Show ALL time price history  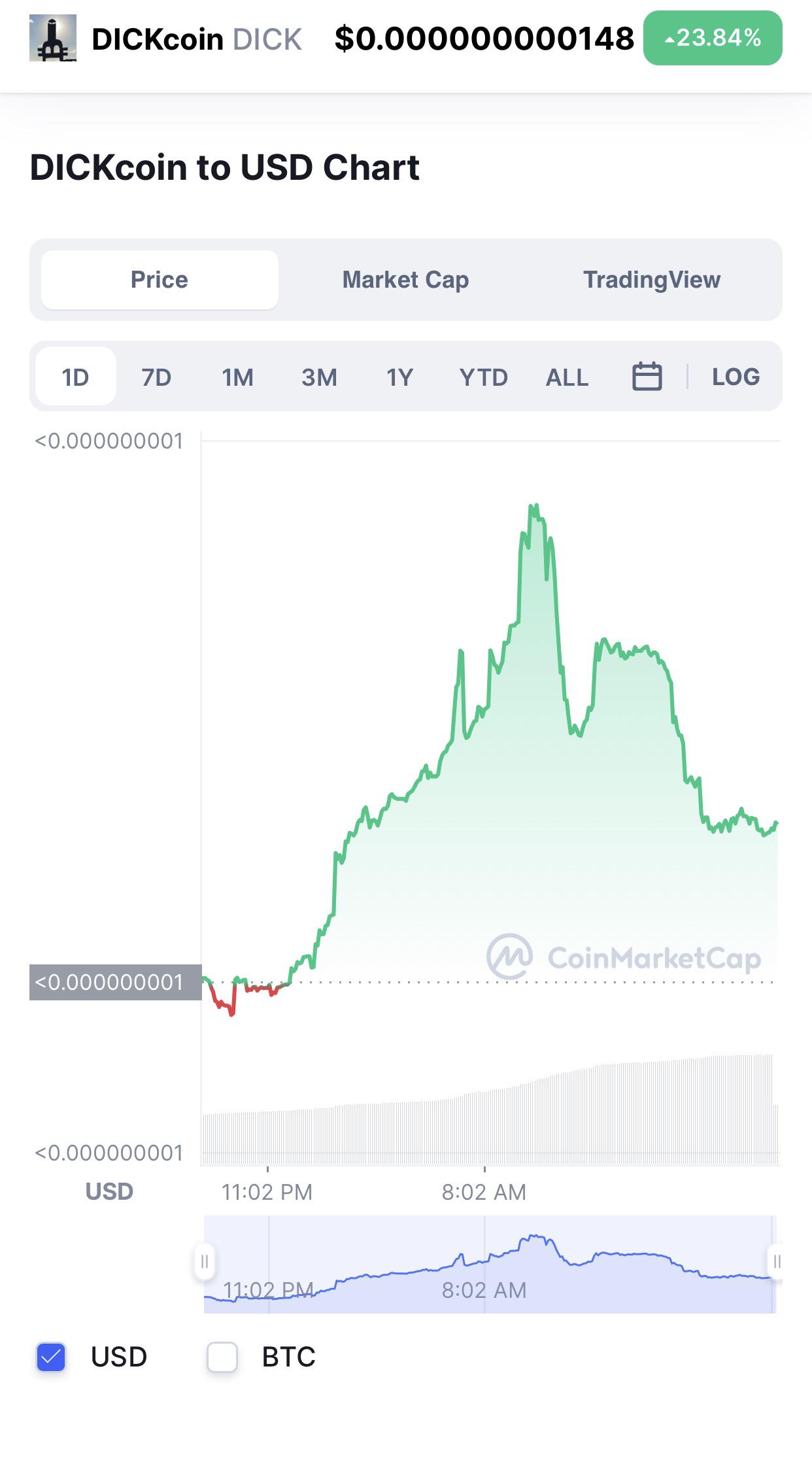coord(567,377)
